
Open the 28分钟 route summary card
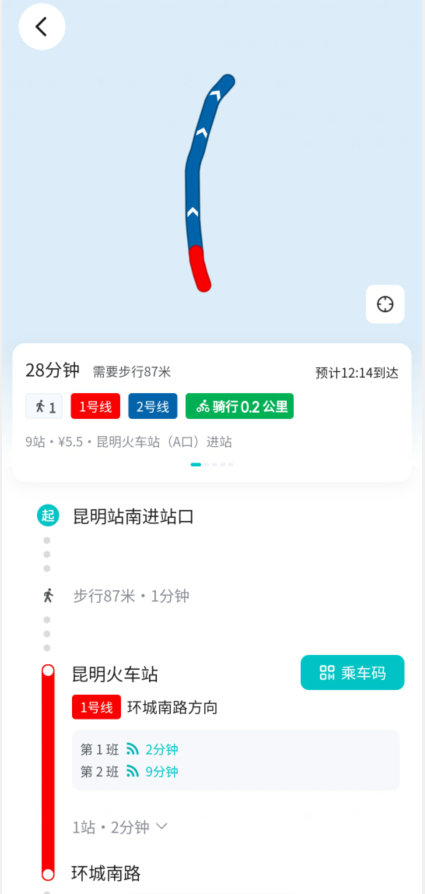(x=212, y=413)
